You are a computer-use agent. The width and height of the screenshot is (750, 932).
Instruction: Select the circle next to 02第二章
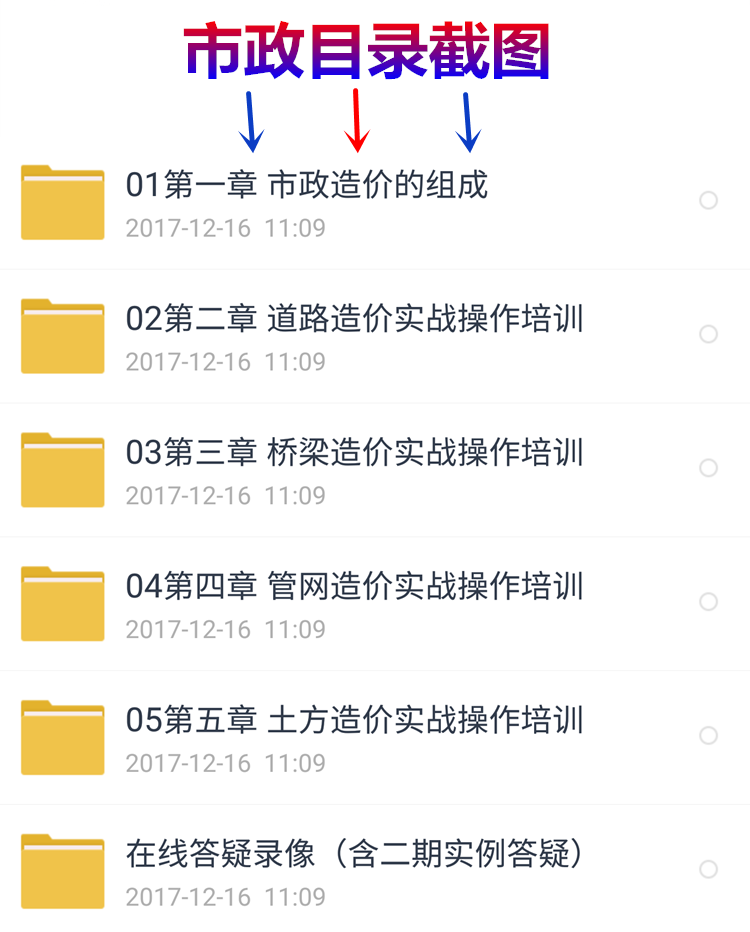point(710,335)
